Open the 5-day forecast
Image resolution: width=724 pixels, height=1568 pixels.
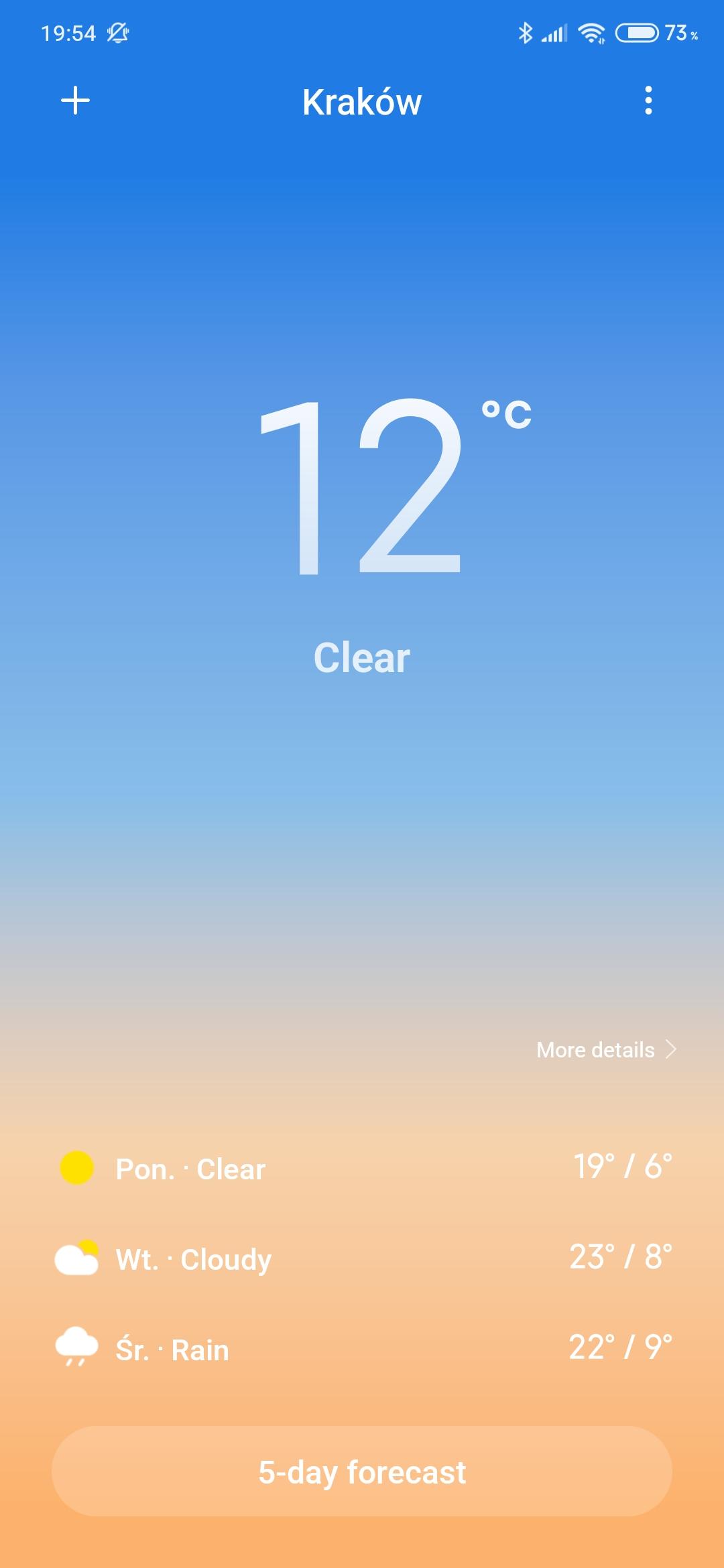pyautogui.click(x=362, y=1472)
